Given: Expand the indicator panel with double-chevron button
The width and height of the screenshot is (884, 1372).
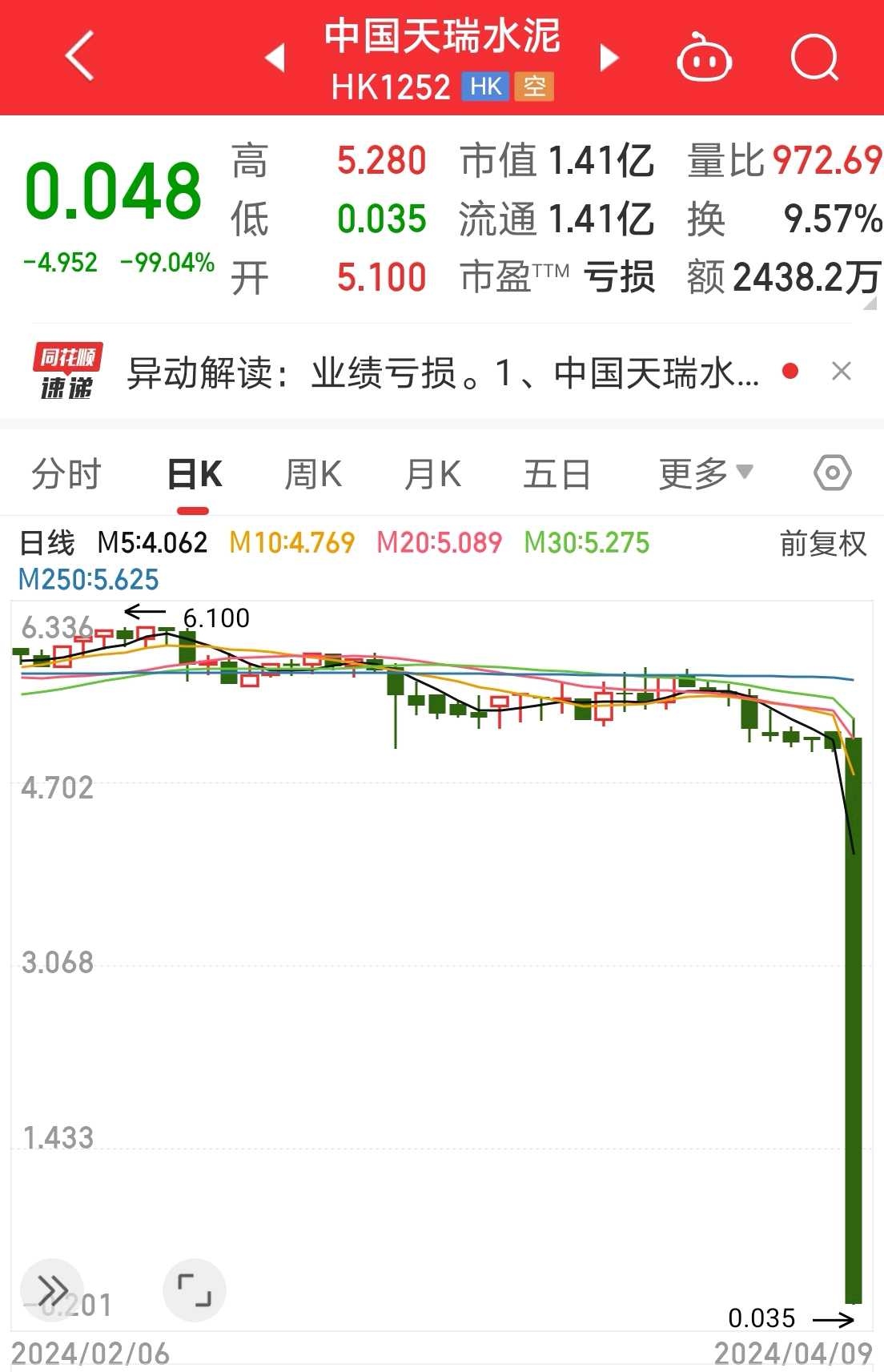Looking at the screenshot, I should pos(53,1290).
